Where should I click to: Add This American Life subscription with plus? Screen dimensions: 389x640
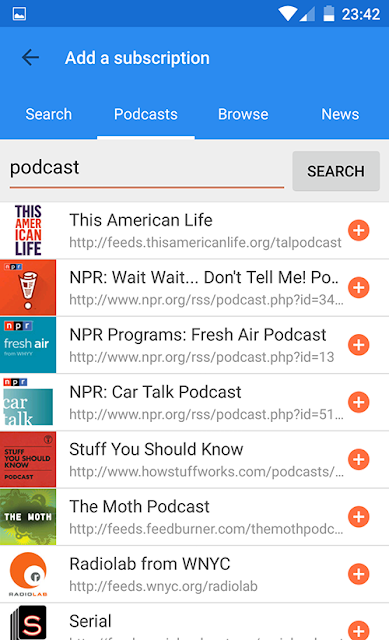[359, 230]
